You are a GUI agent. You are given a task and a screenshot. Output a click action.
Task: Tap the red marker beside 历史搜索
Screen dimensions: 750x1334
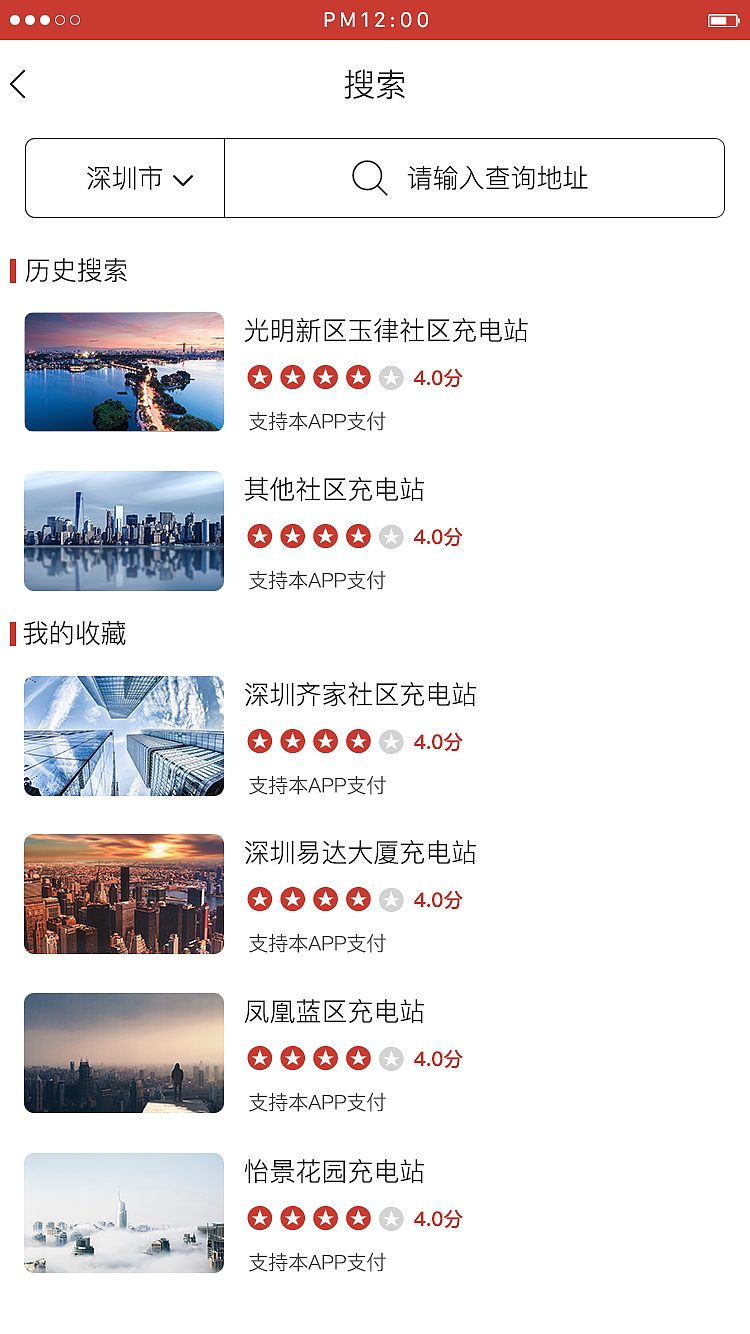pyautogui.click(x=11, y=270)
